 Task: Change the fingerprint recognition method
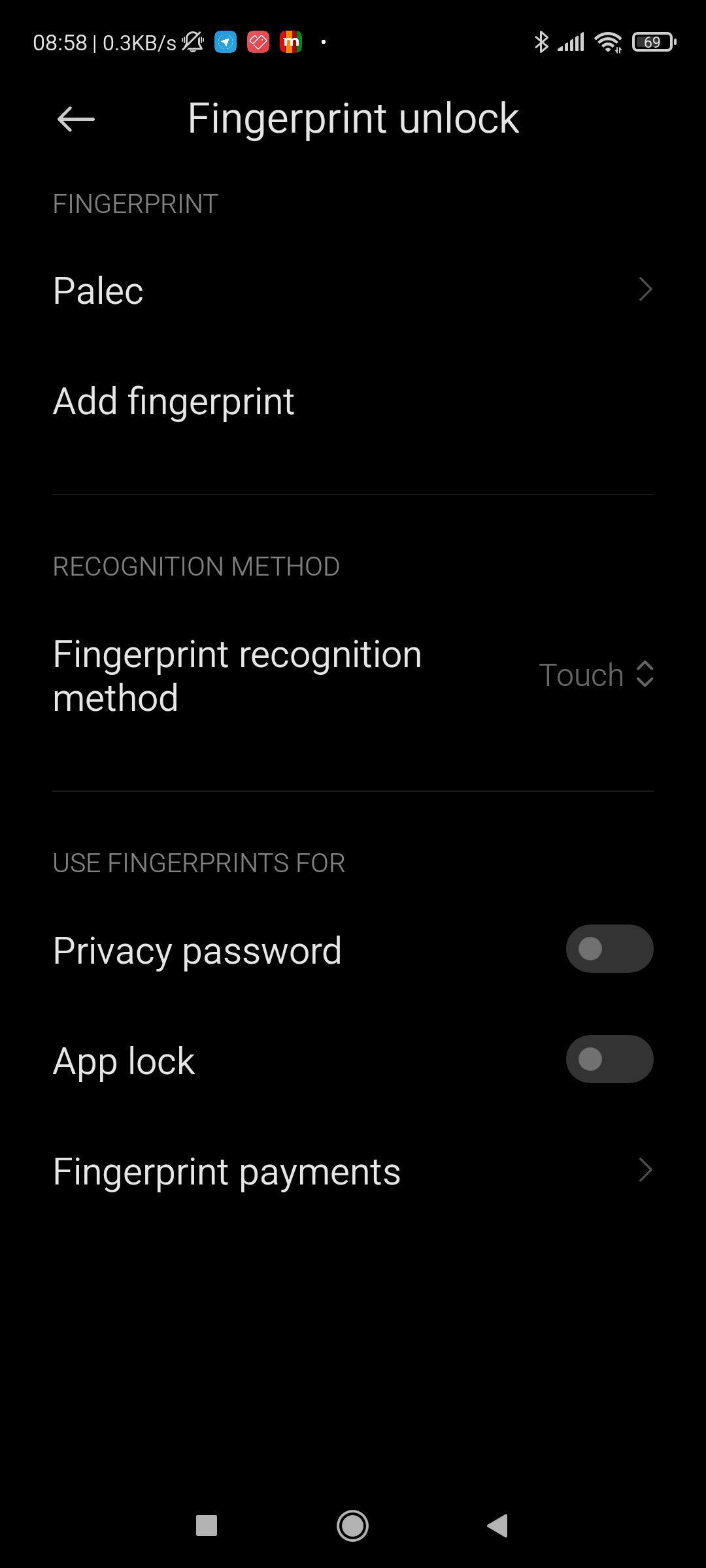coord(353,676)
